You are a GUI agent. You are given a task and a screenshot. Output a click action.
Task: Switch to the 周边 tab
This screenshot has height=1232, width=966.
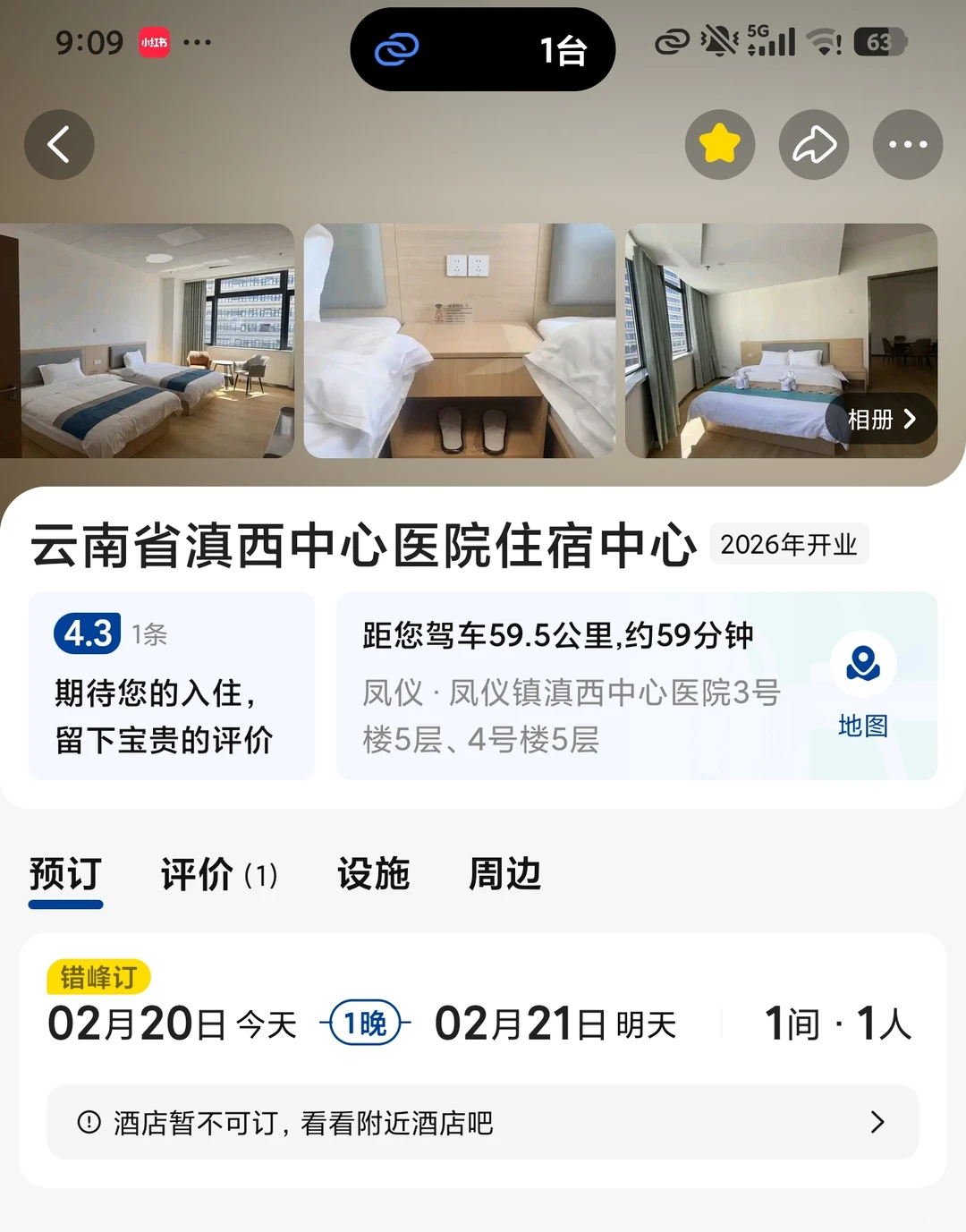tap(504, 874)
